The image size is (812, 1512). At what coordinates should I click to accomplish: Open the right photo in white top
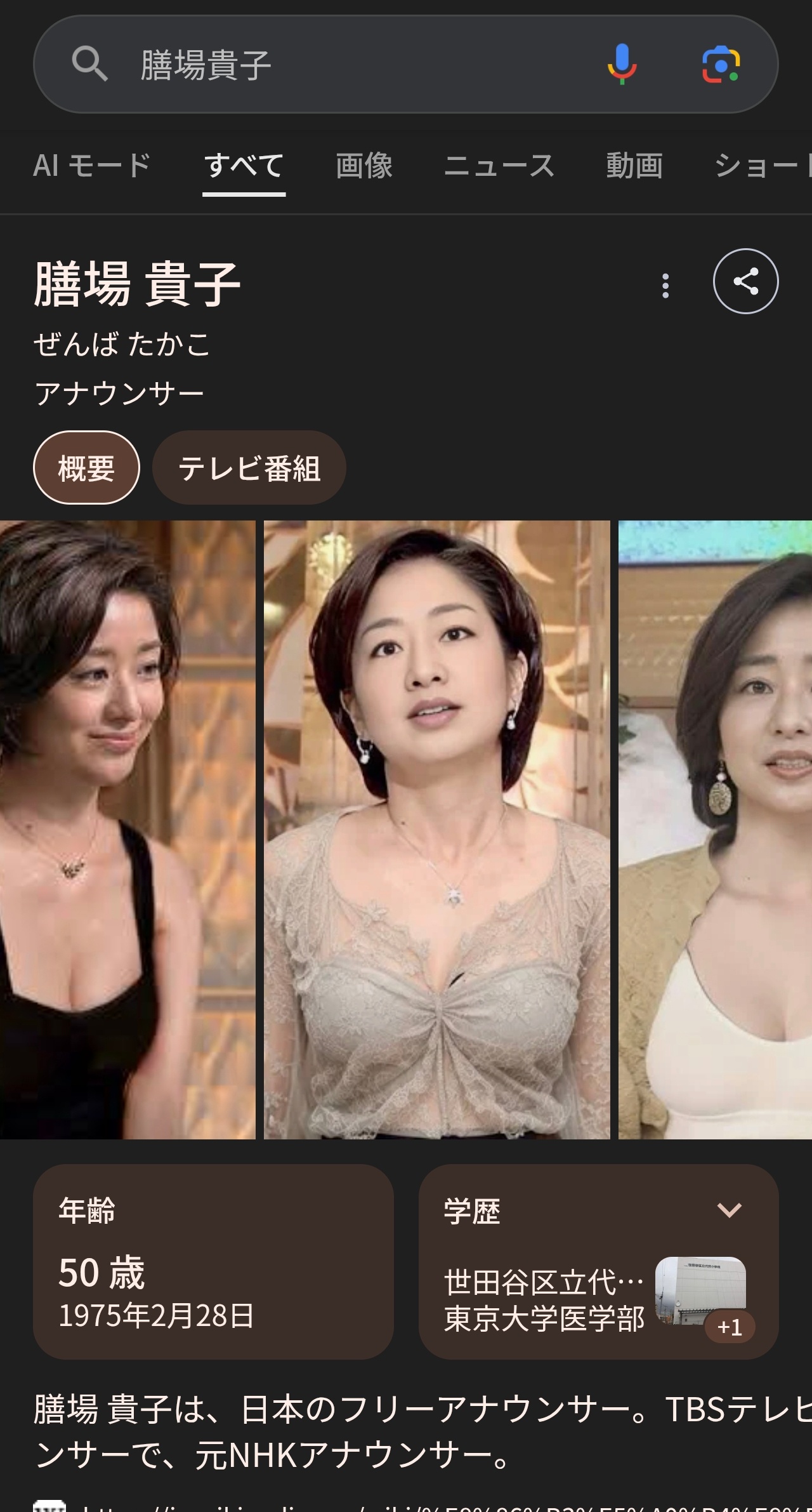[x=716, y=830]
